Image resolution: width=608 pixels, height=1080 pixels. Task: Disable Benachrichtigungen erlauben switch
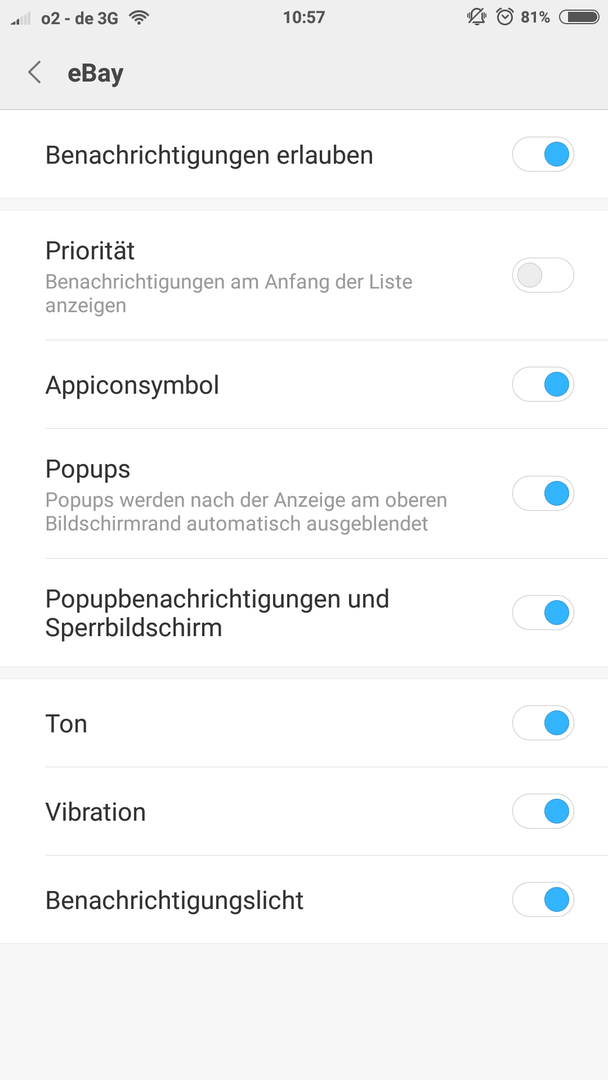tap(543, 154)
